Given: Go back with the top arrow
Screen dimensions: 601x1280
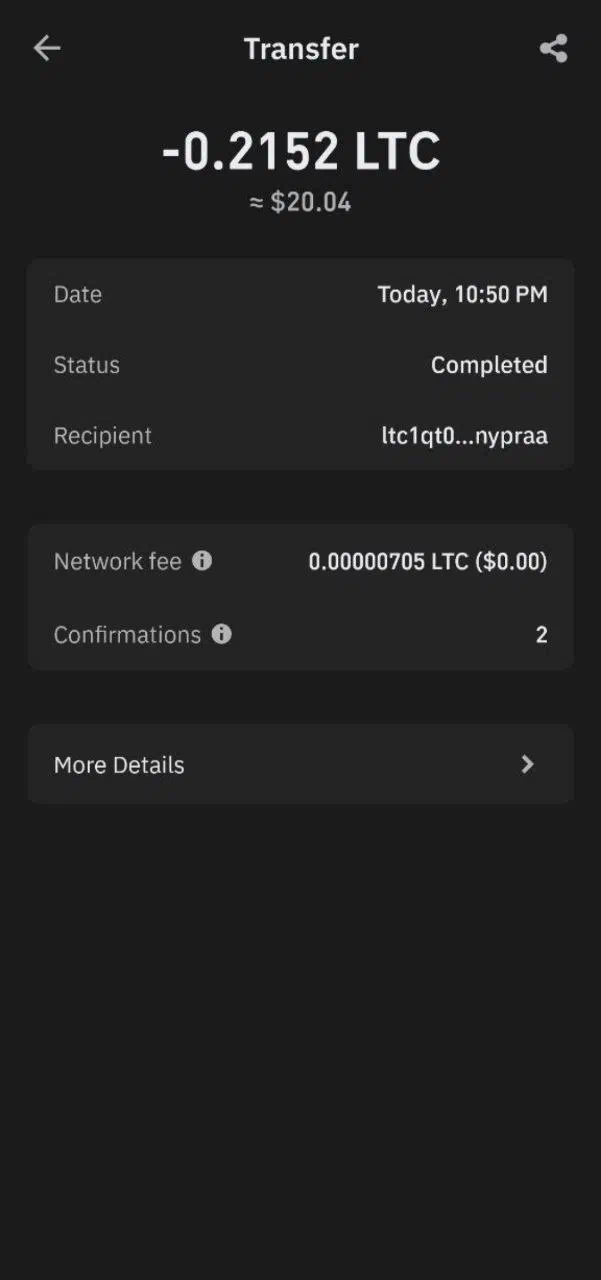Looking at the screenshot, I should (47, 48).
